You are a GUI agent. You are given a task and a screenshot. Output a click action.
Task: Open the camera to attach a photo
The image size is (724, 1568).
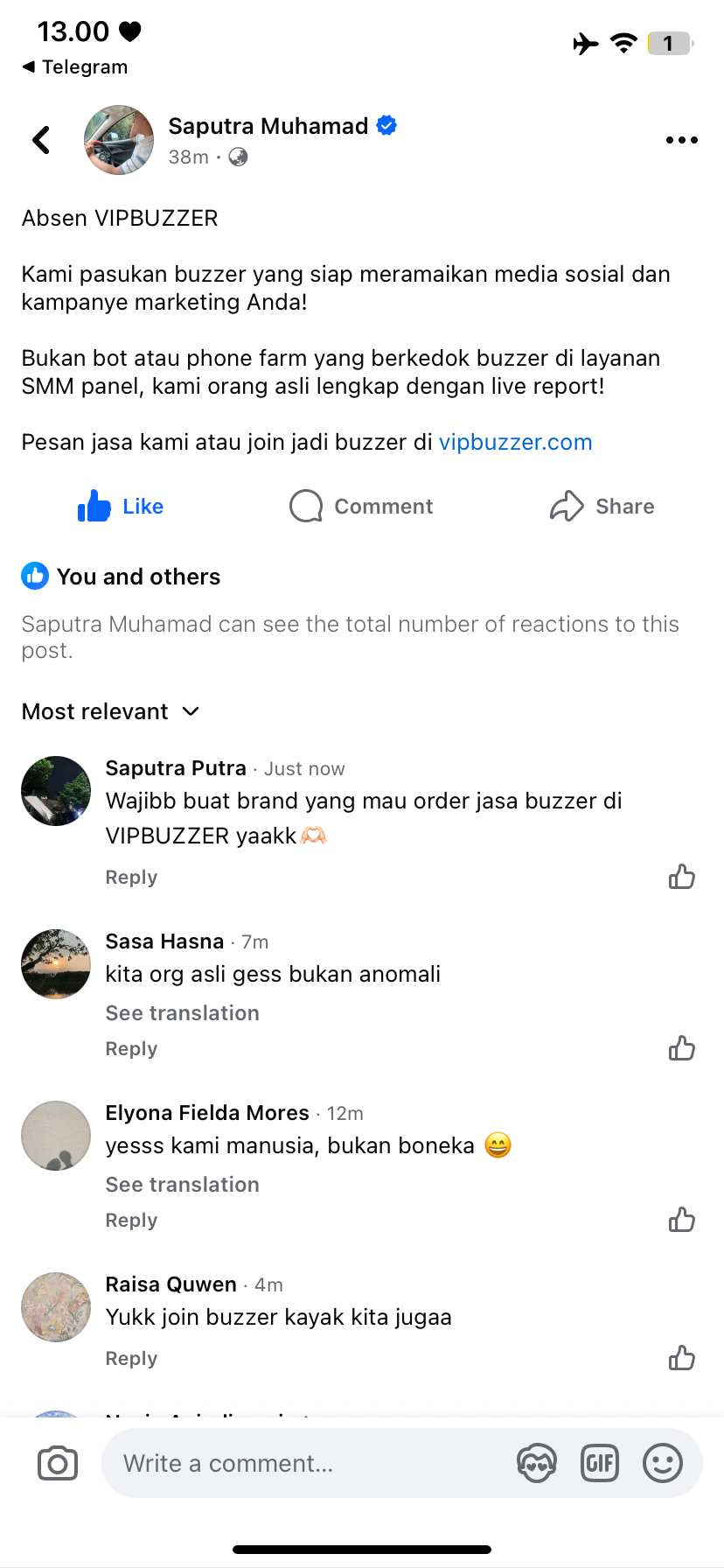pyautogui.click(x=58, y=1463)
